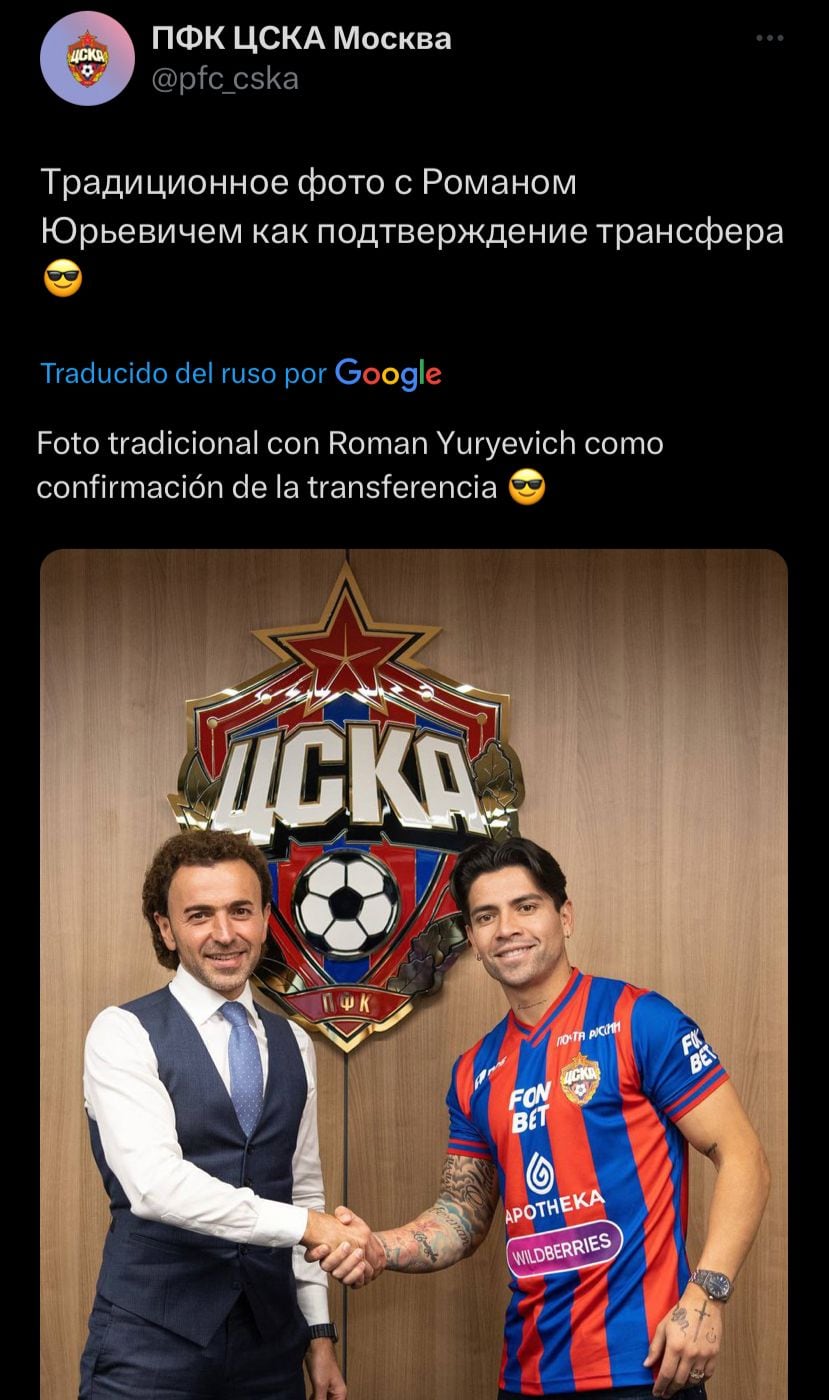Open the @pfc_cska account handle
Viewport: 829px width, 1400px height.
click(x=225, y=79)
